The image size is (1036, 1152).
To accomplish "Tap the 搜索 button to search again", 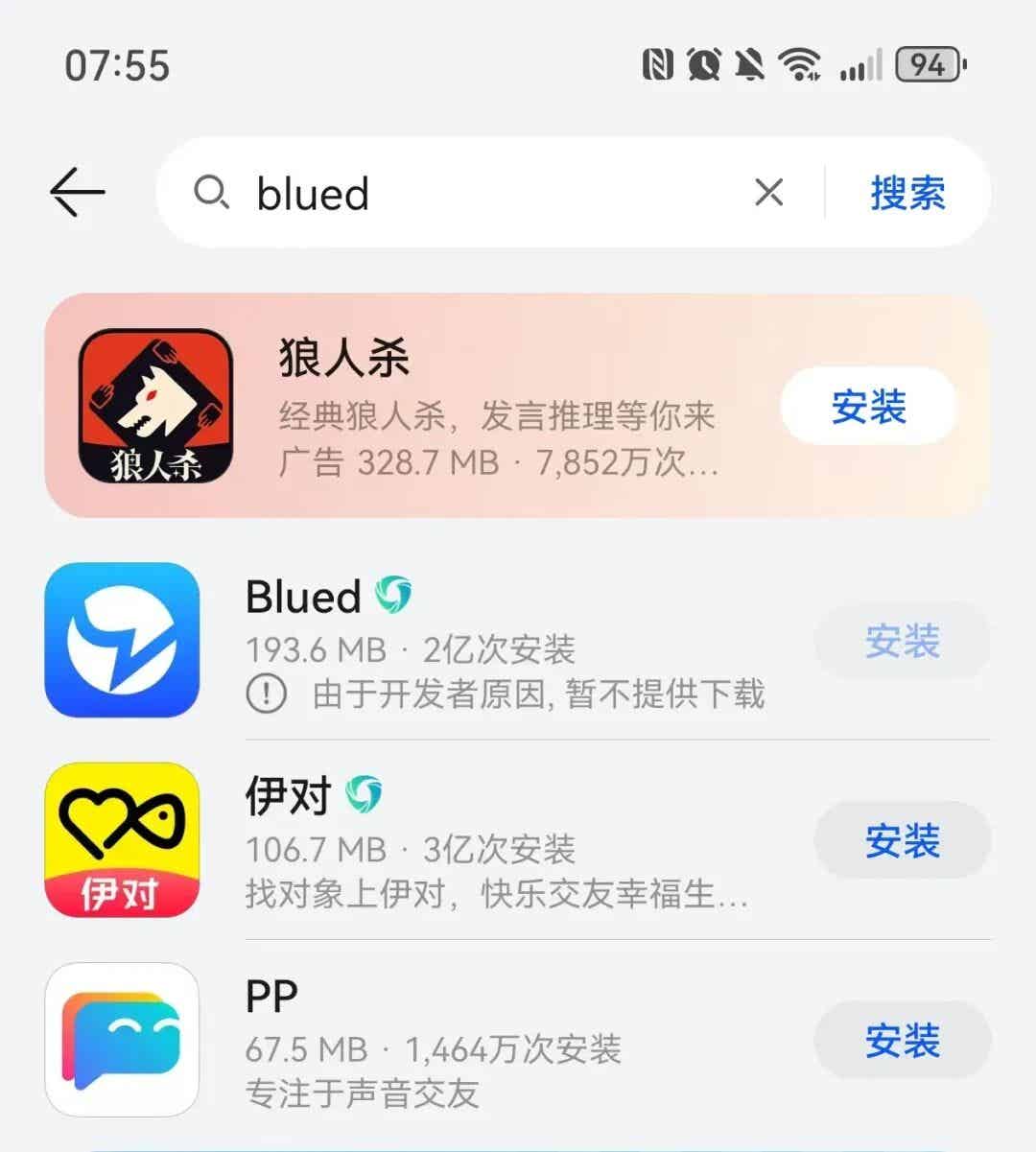I will coord(906,193).
